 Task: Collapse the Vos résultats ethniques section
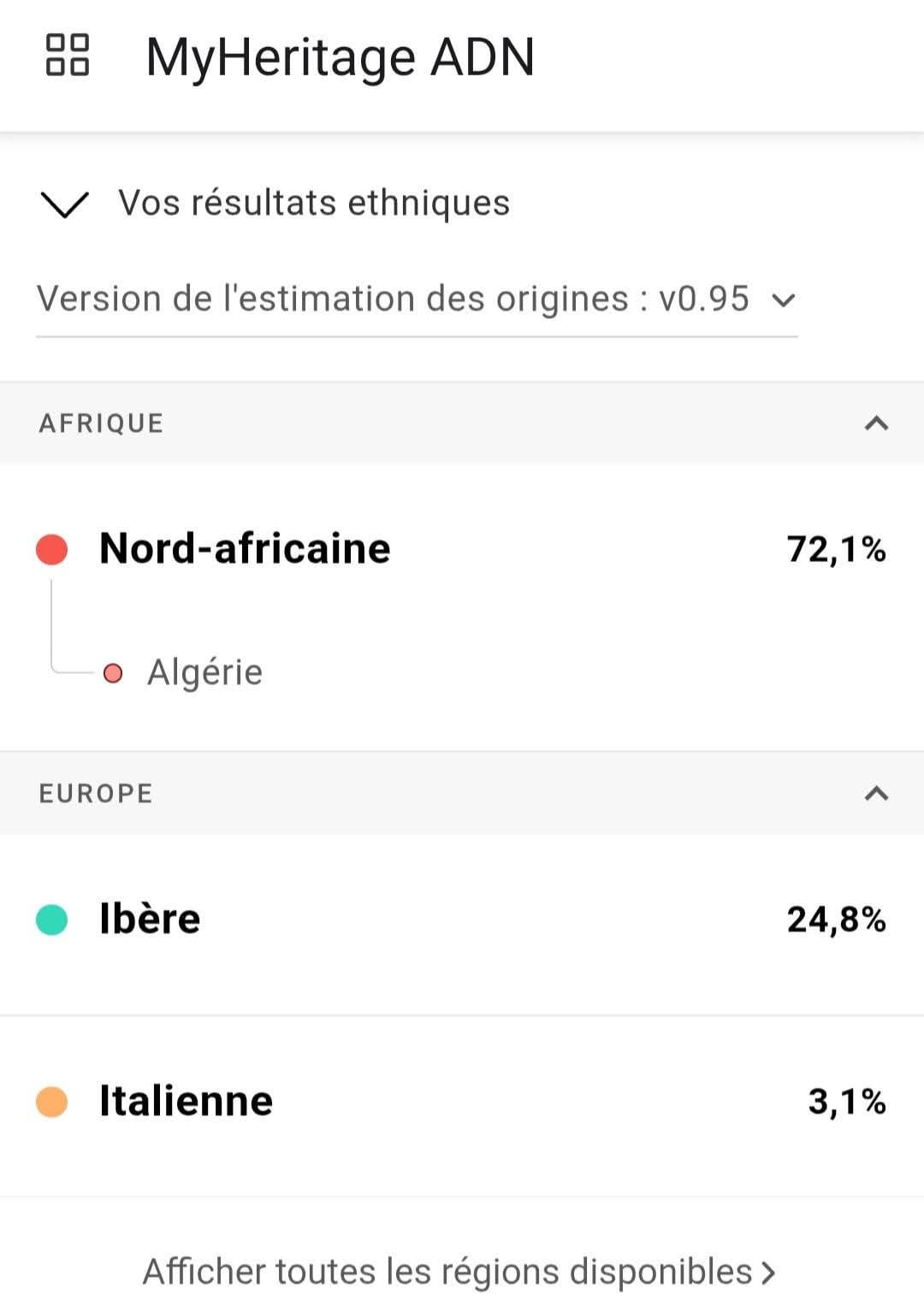click(x=65, y=204)
